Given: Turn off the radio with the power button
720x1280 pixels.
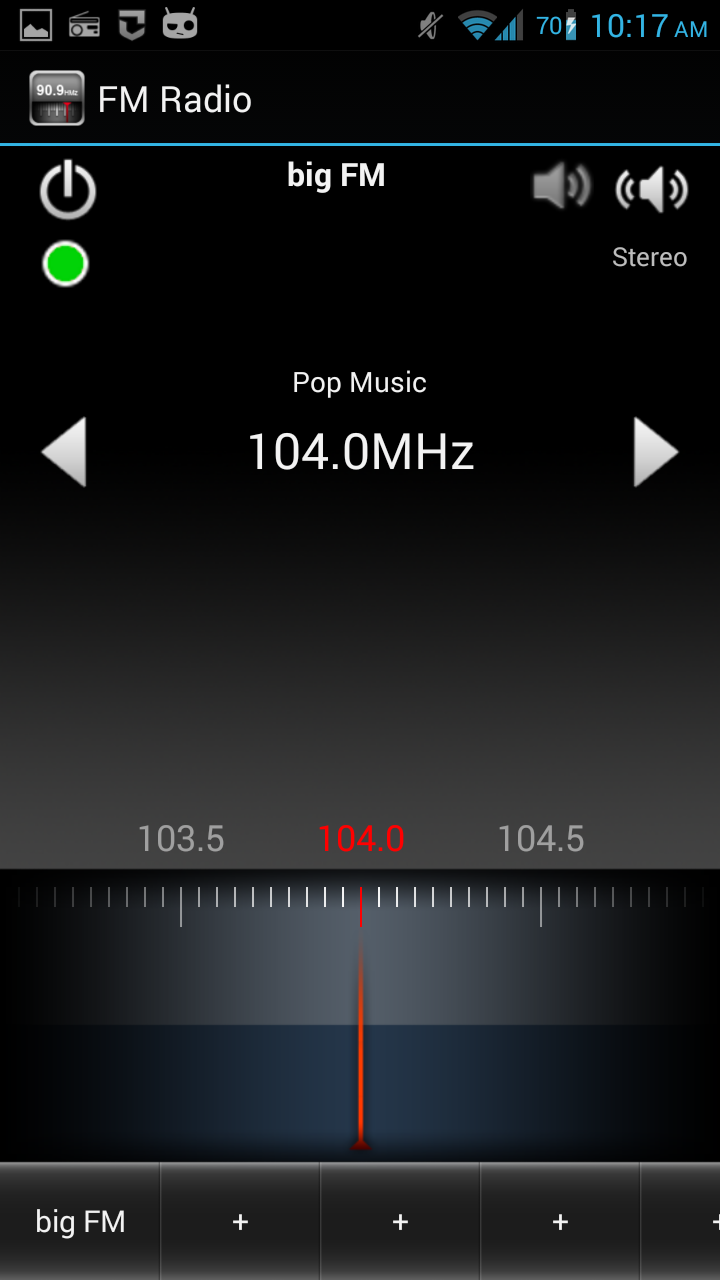Looking at the screenshot, I should tap(68, 190).
